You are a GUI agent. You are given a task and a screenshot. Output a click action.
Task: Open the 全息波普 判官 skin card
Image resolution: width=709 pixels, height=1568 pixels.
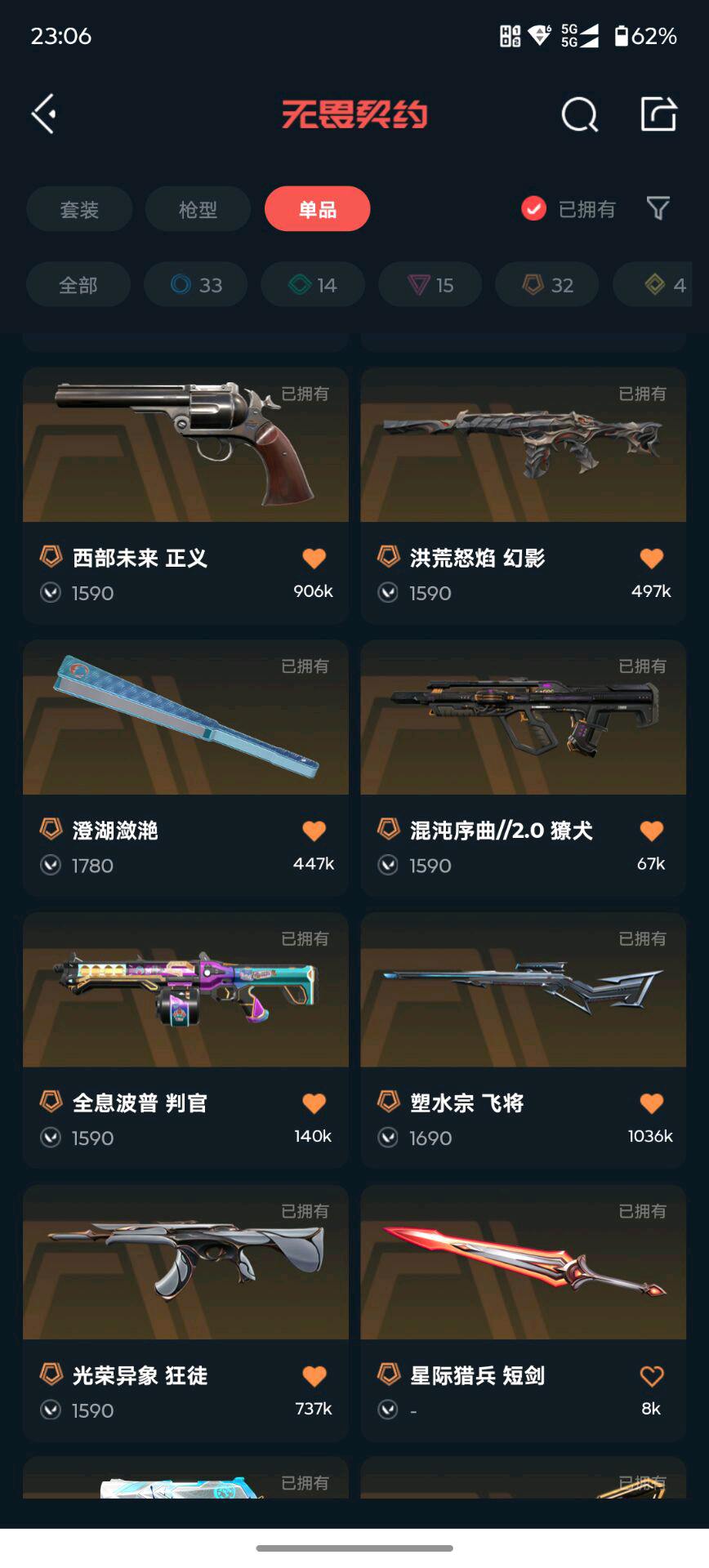point(185,1041)
